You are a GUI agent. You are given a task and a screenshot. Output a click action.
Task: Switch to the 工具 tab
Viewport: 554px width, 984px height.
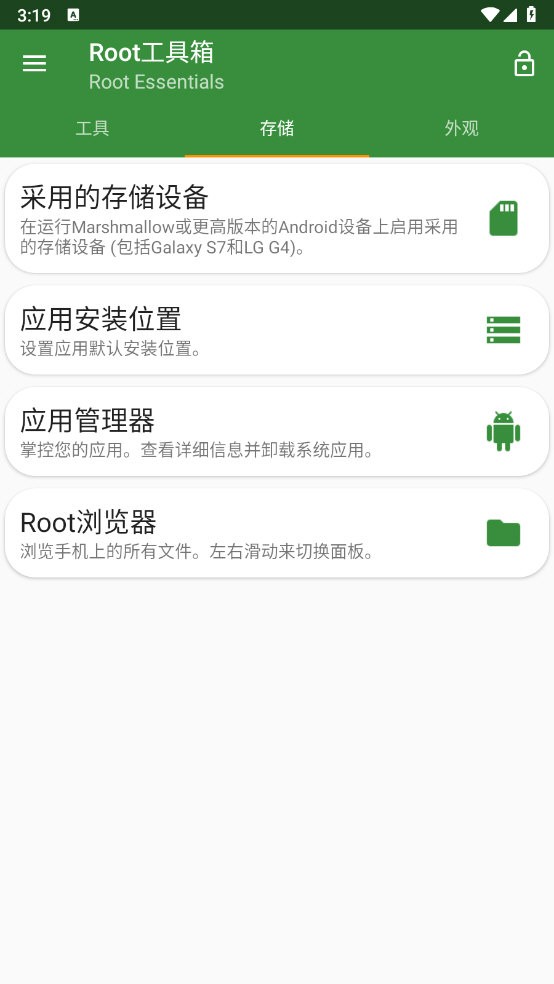(92, 128)
